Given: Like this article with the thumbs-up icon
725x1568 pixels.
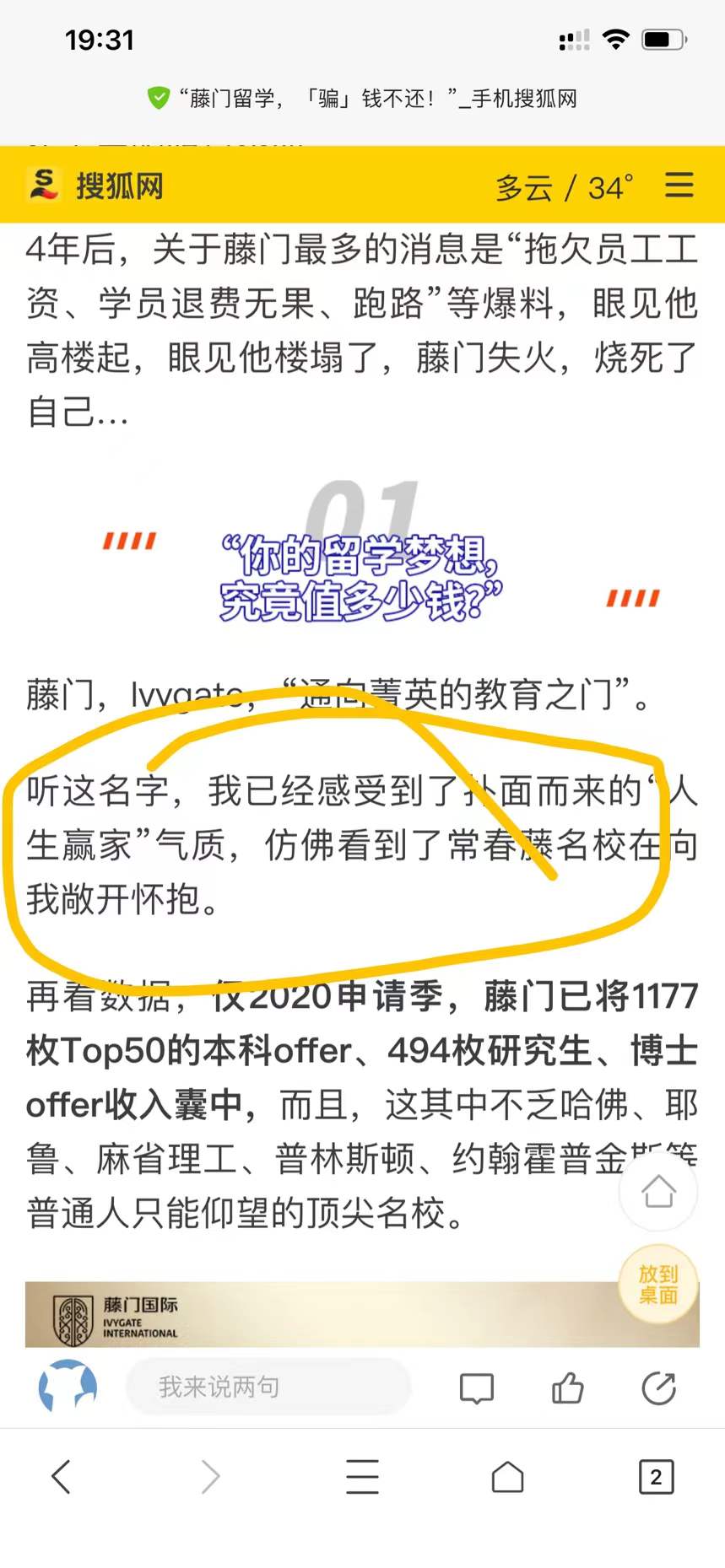Looking at the screenshot, I should pos(567,1388).
